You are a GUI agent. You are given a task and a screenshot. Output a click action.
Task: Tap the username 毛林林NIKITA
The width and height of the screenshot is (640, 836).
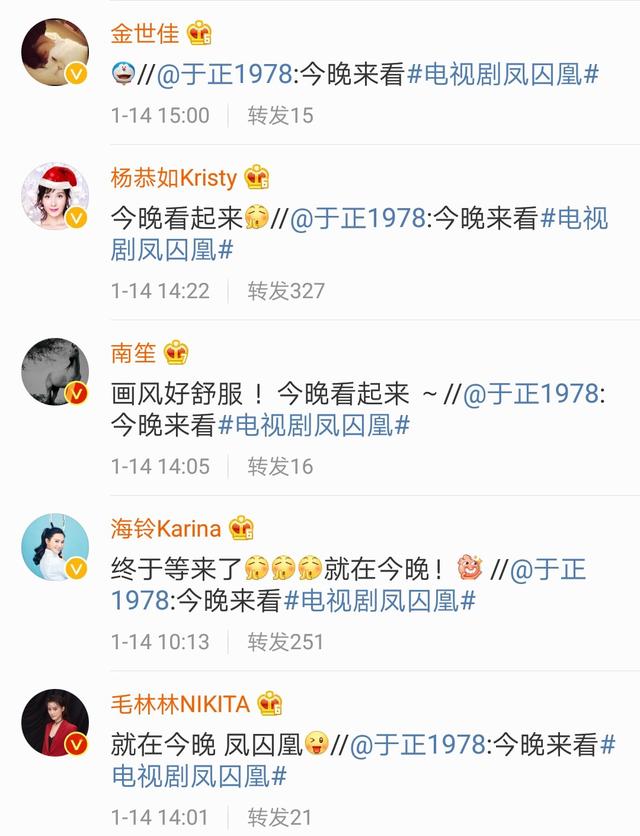pos(180,703)
